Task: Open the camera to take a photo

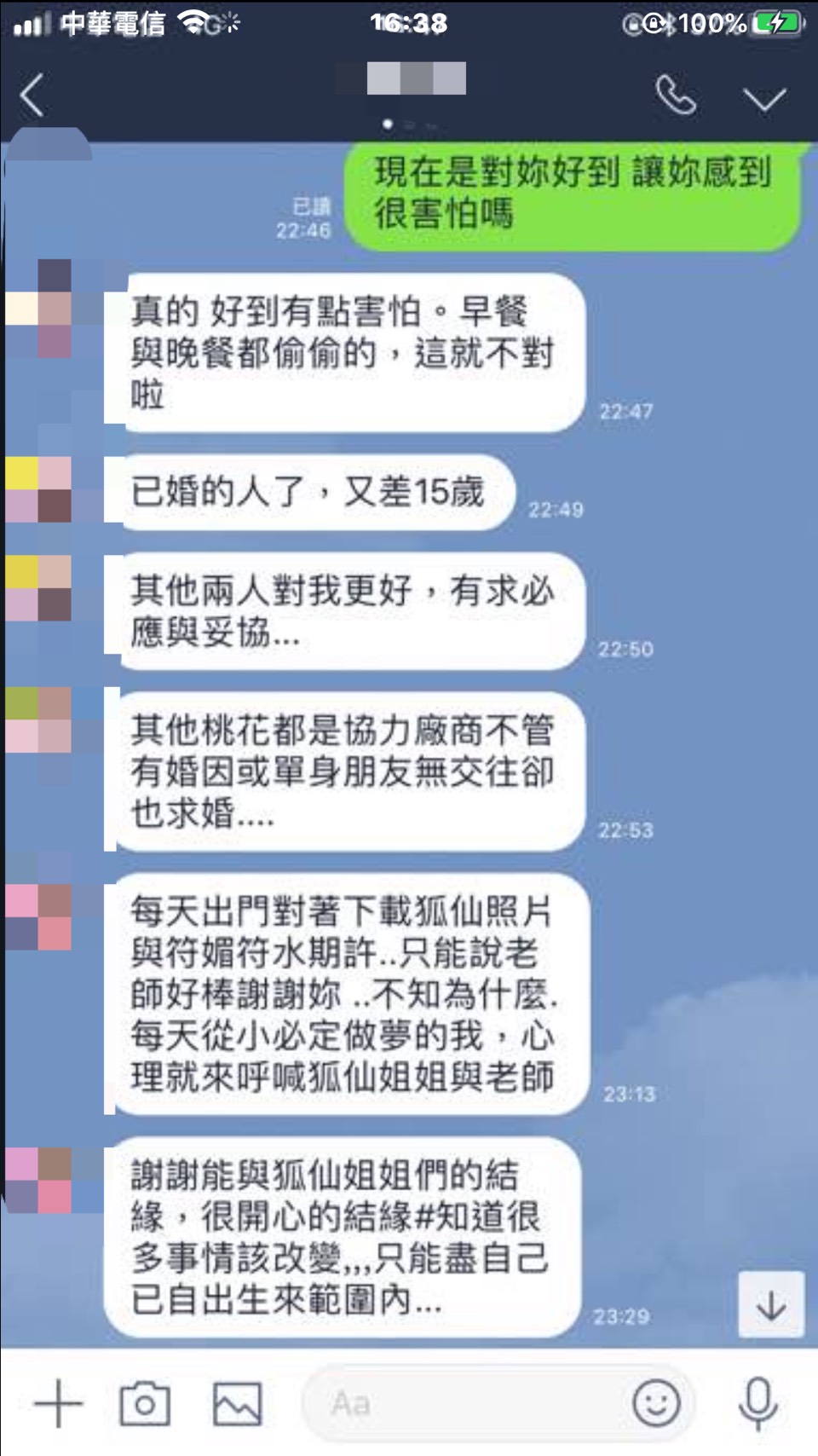Action: tap(145, 1403)
